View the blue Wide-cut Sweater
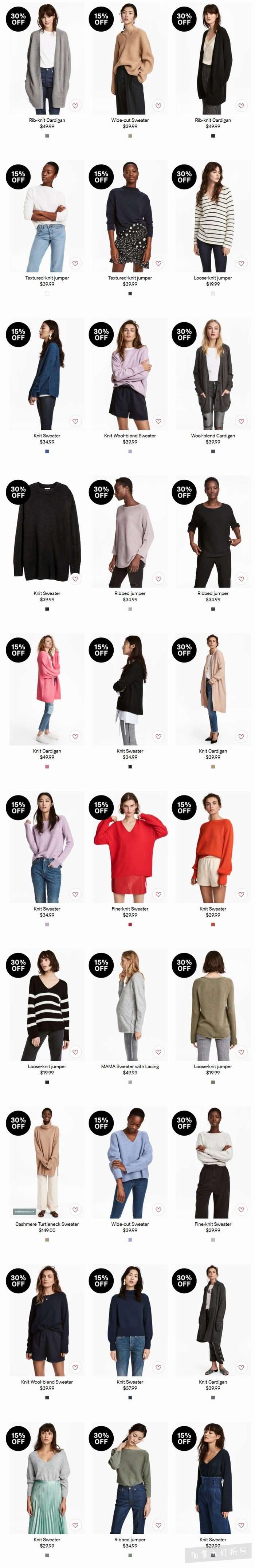 [x=130, y=1163]
